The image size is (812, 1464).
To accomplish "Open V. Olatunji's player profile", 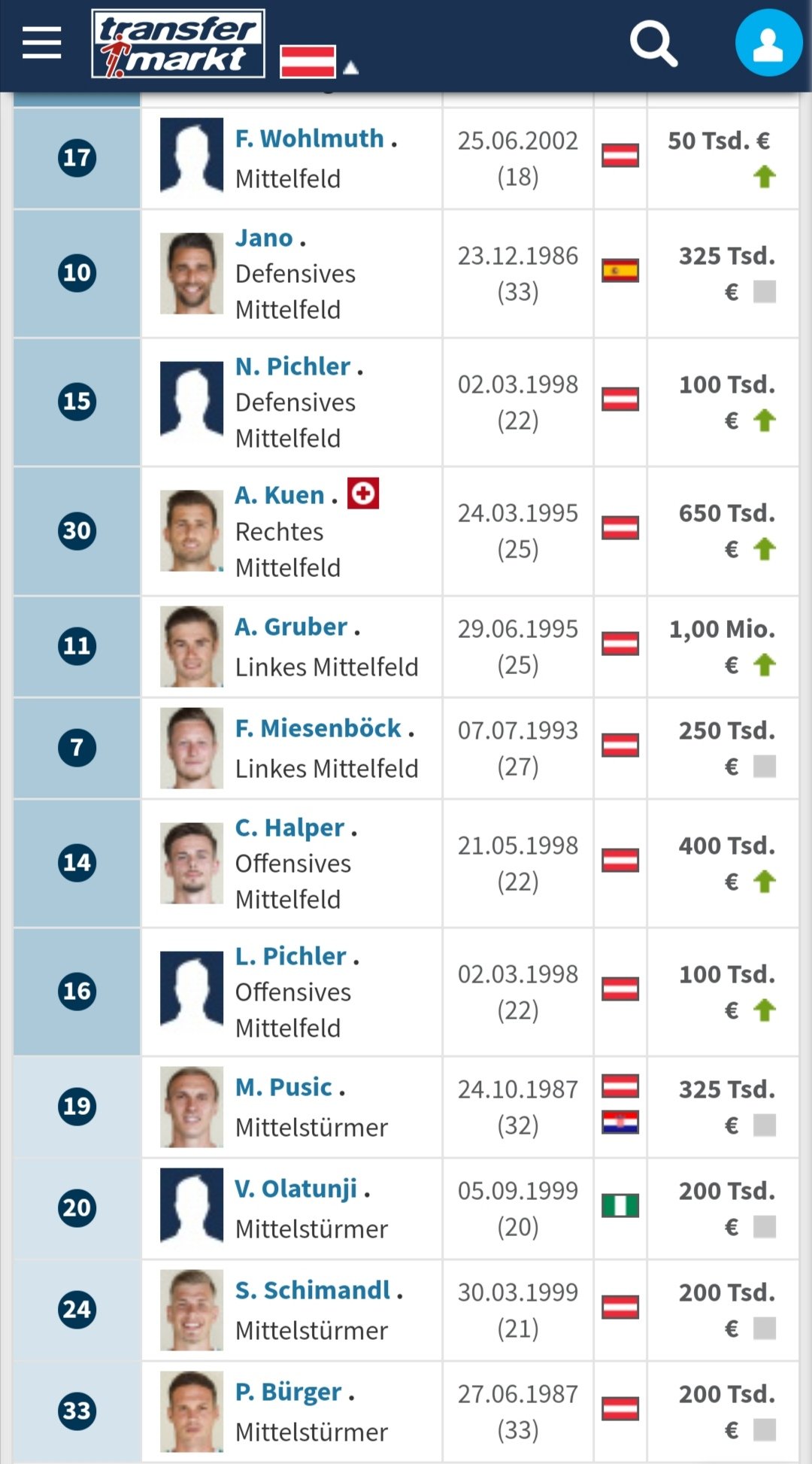I will click(x=296, y=1189).
